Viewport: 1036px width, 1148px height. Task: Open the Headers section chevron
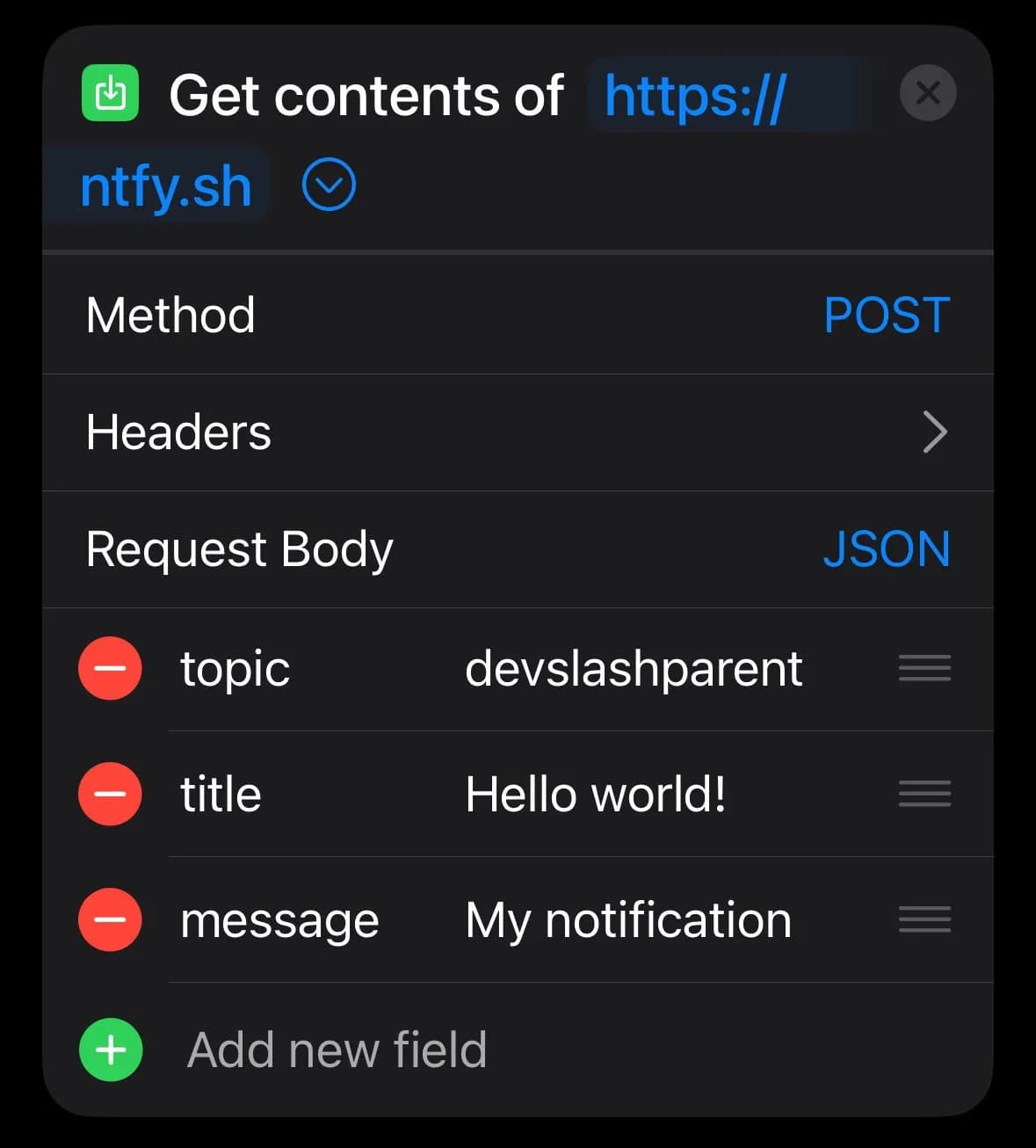pos(936,432)
